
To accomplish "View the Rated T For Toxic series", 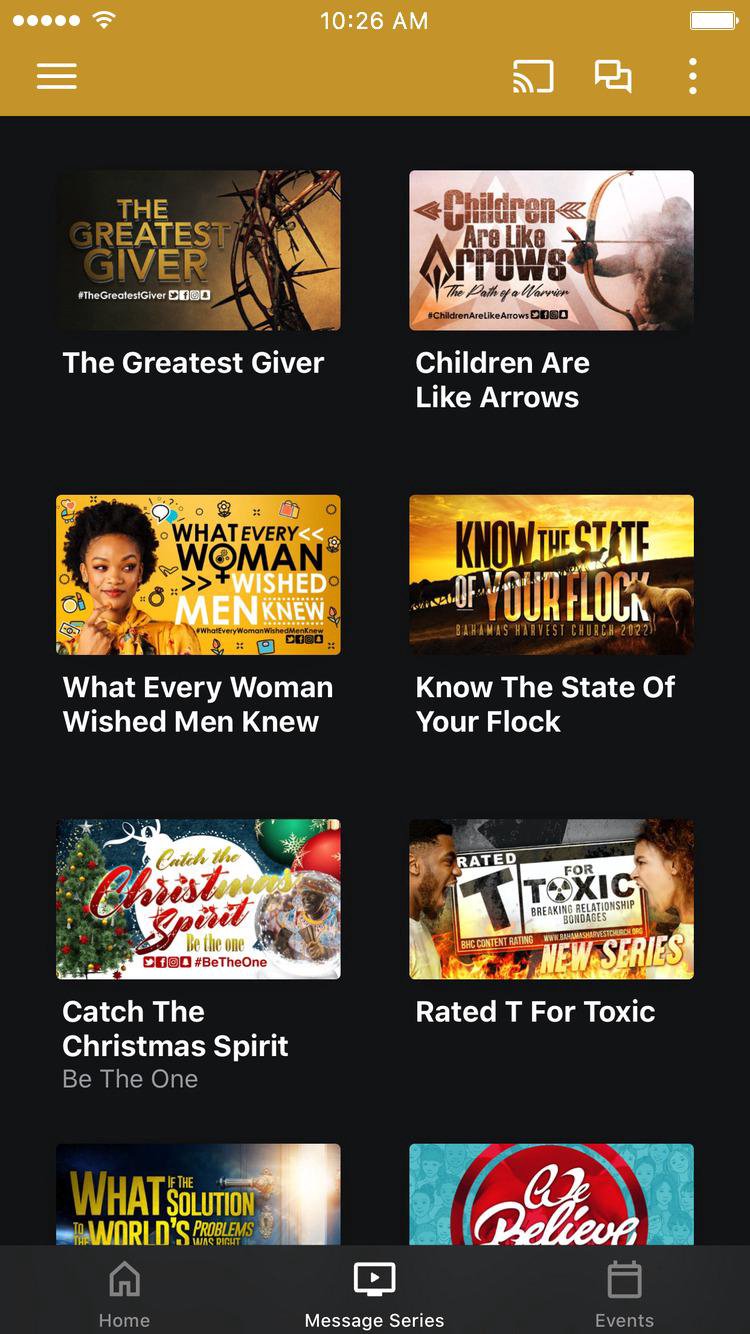I will pyautogui.click(x=551, y=899).
